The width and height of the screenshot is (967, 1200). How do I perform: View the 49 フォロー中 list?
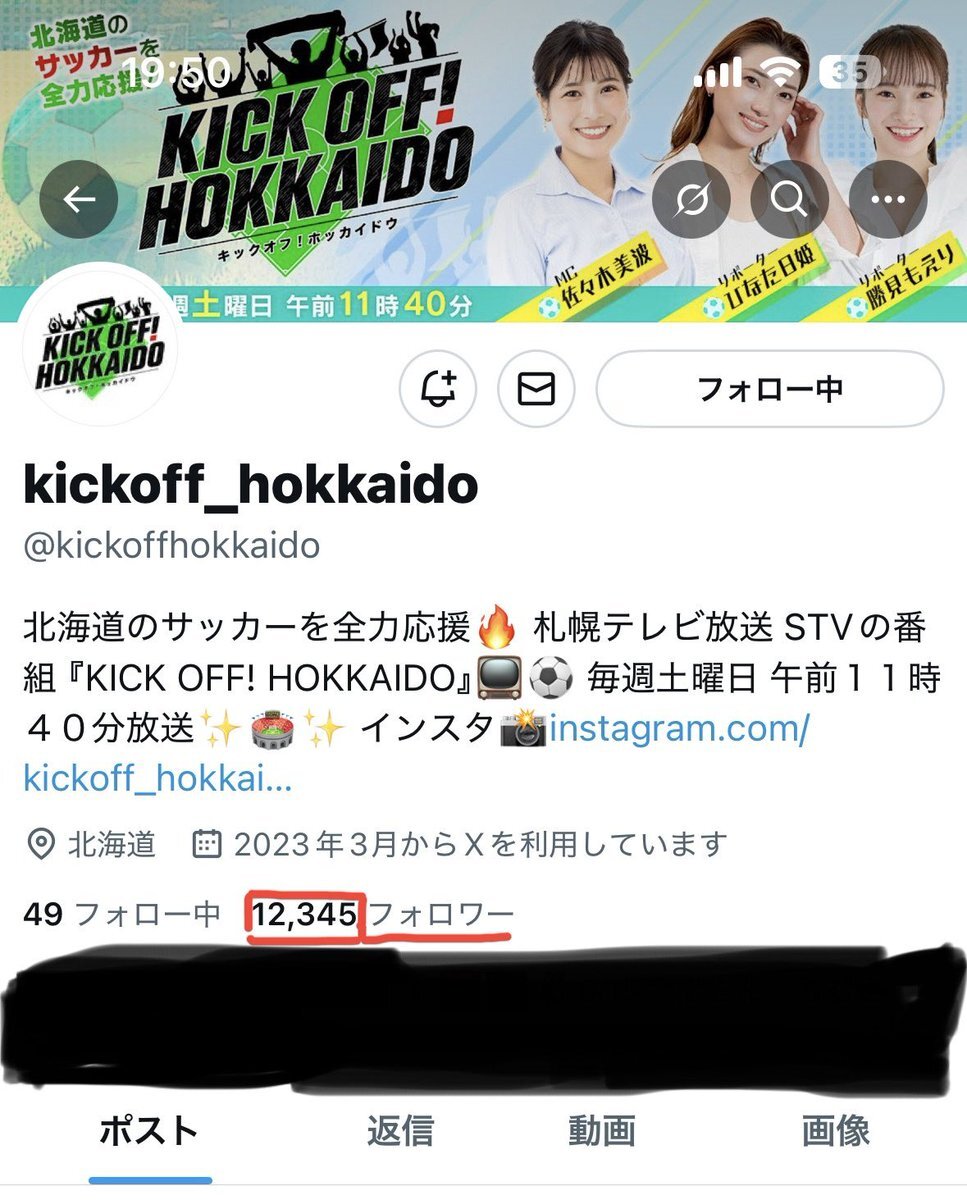pos(121,913)
